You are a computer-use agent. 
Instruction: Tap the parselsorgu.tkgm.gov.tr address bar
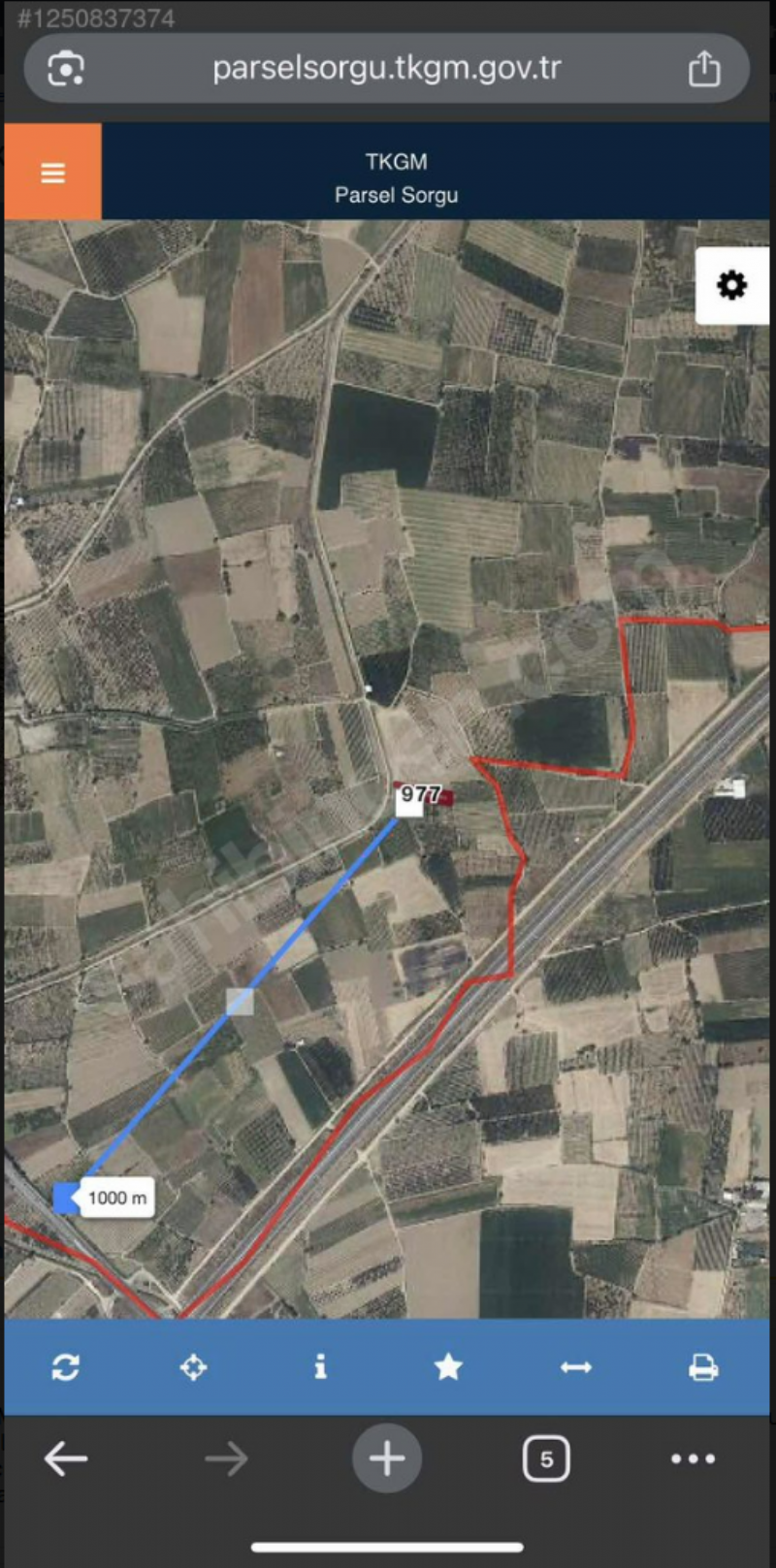tap(386, 69)
